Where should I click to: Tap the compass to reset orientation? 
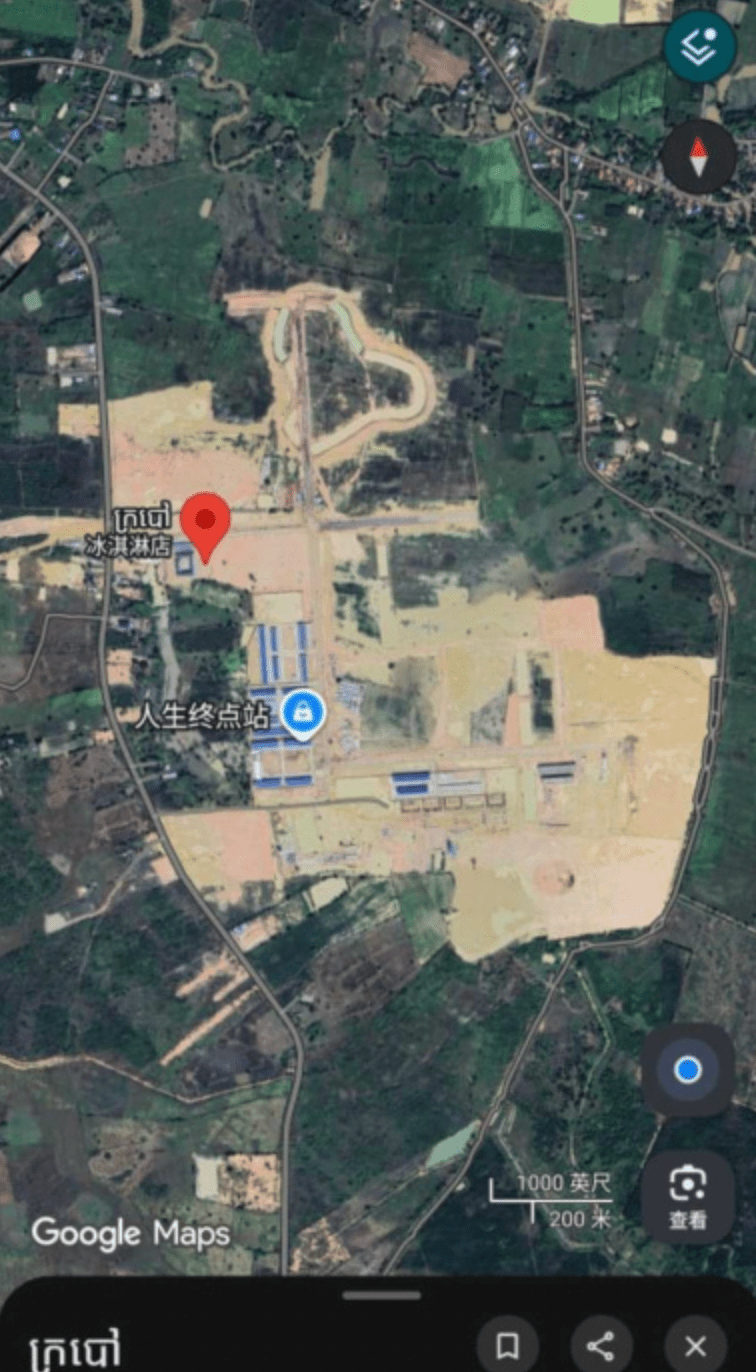[x=698, y=157]
